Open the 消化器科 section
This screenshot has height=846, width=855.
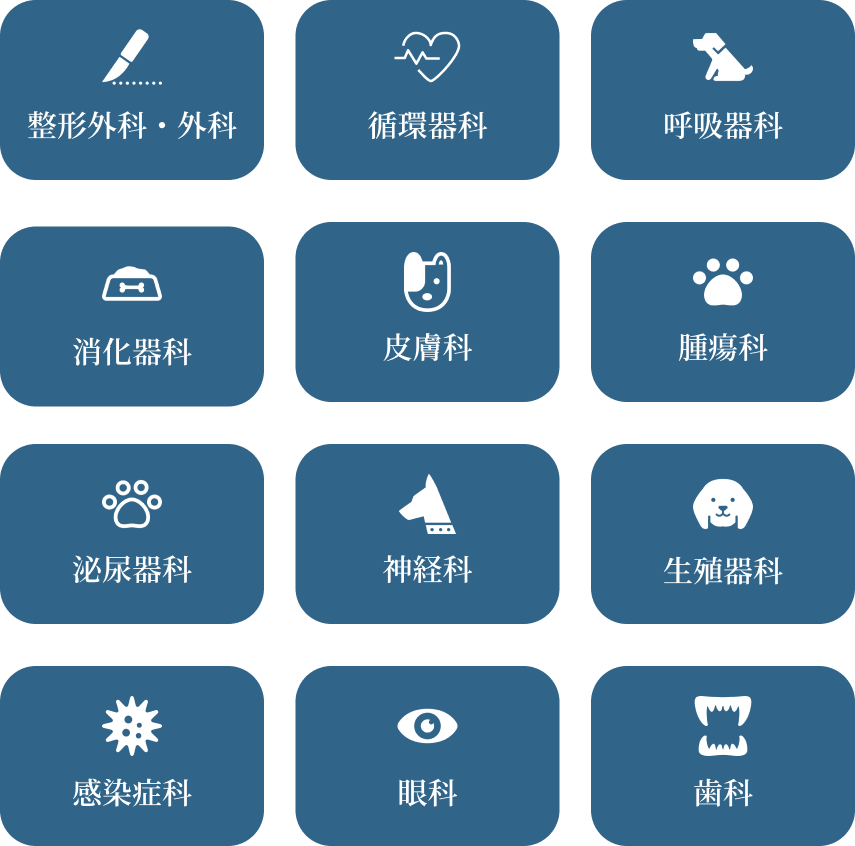(x=132, y=316)
